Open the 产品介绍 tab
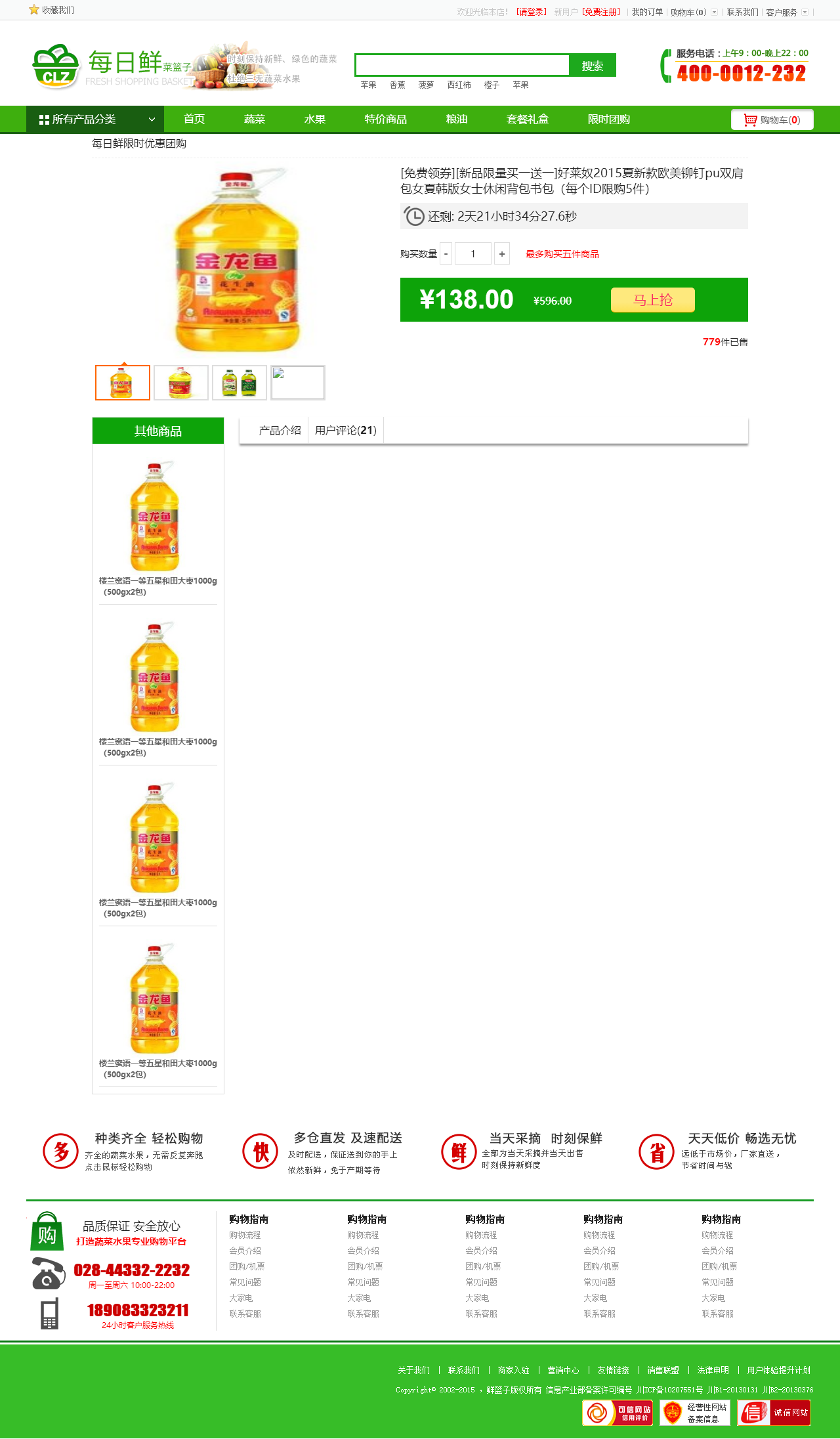The width and height of the screenshot is (840, 1439). 280,431
